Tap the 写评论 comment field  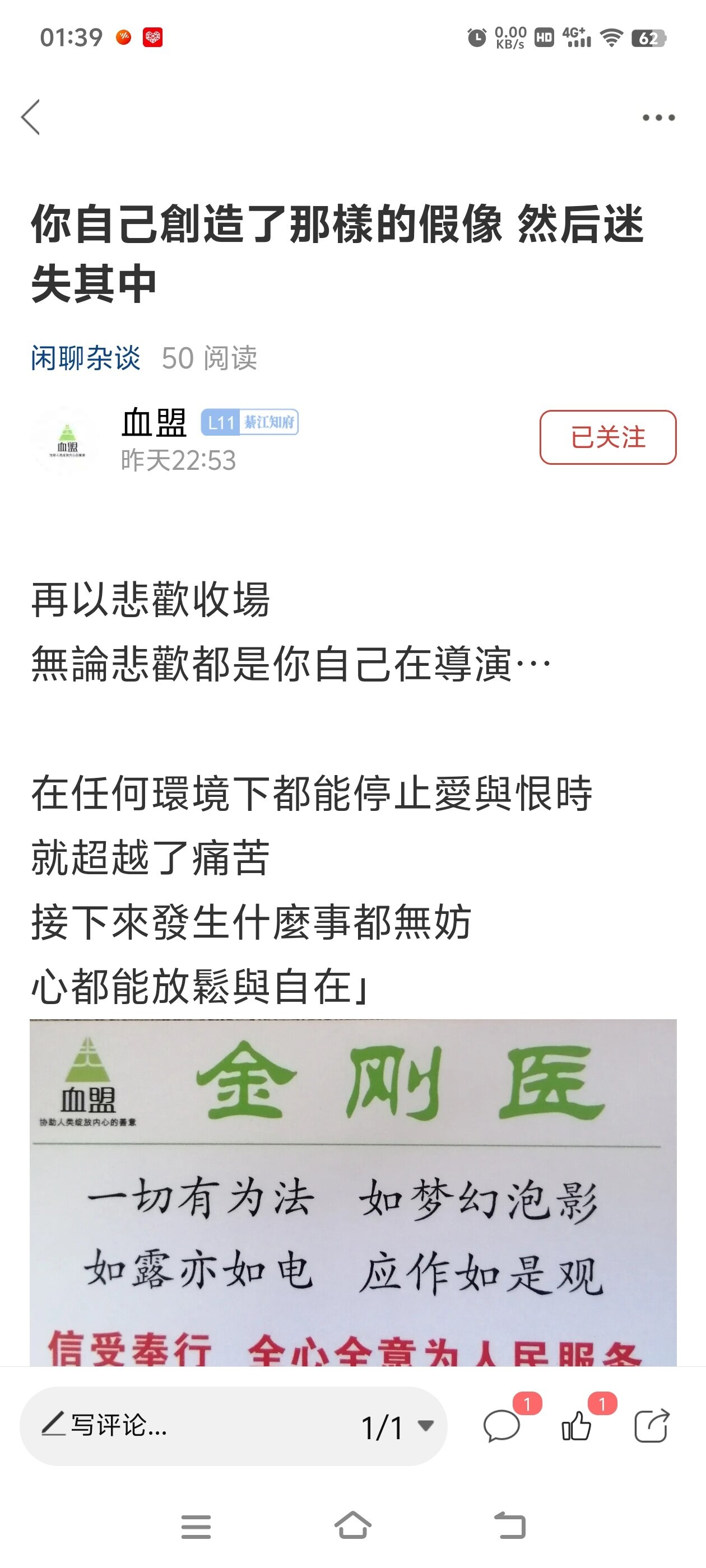pyautogui.click(x=183, y=1426)
